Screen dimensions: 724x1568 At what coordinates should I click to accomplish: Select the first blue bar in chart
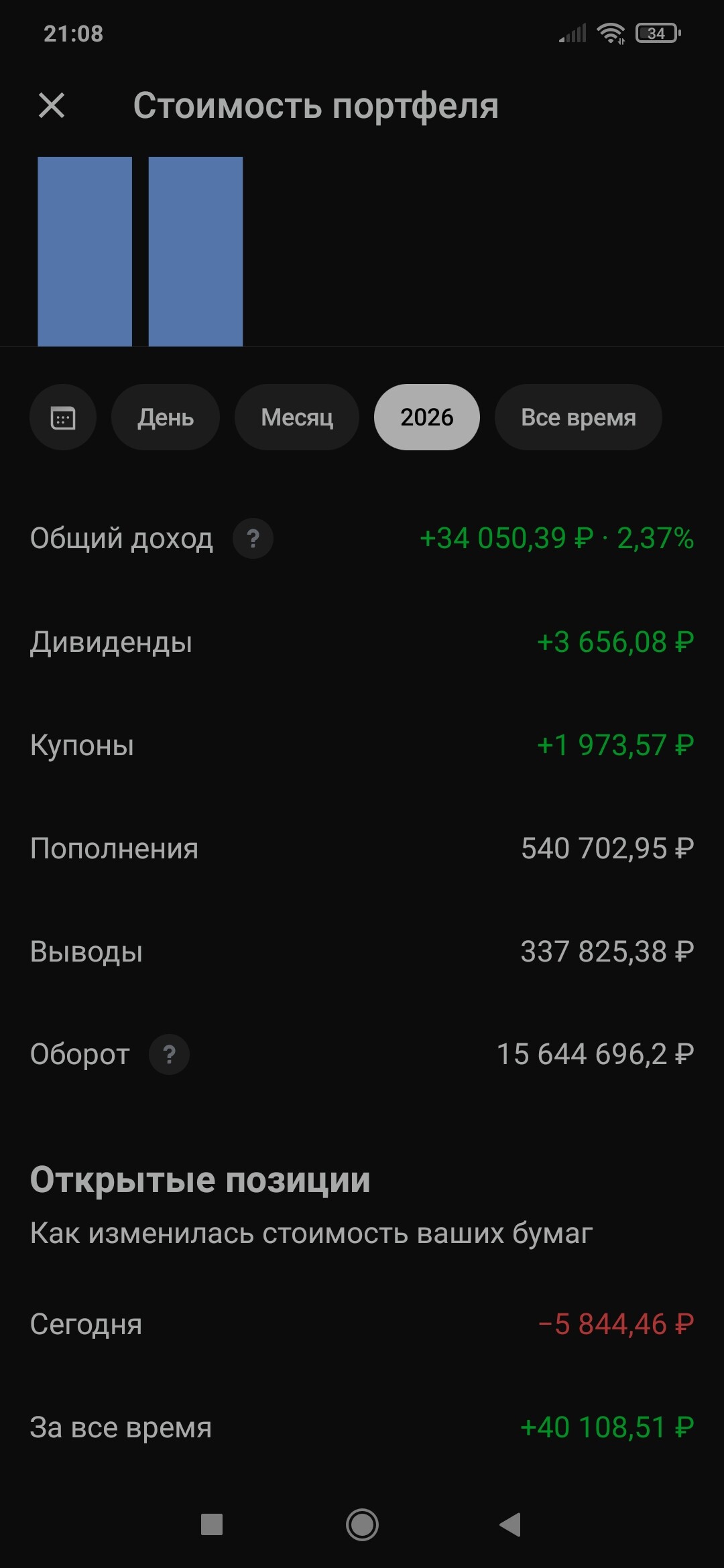pyautogui.click(x=85, y=251)
